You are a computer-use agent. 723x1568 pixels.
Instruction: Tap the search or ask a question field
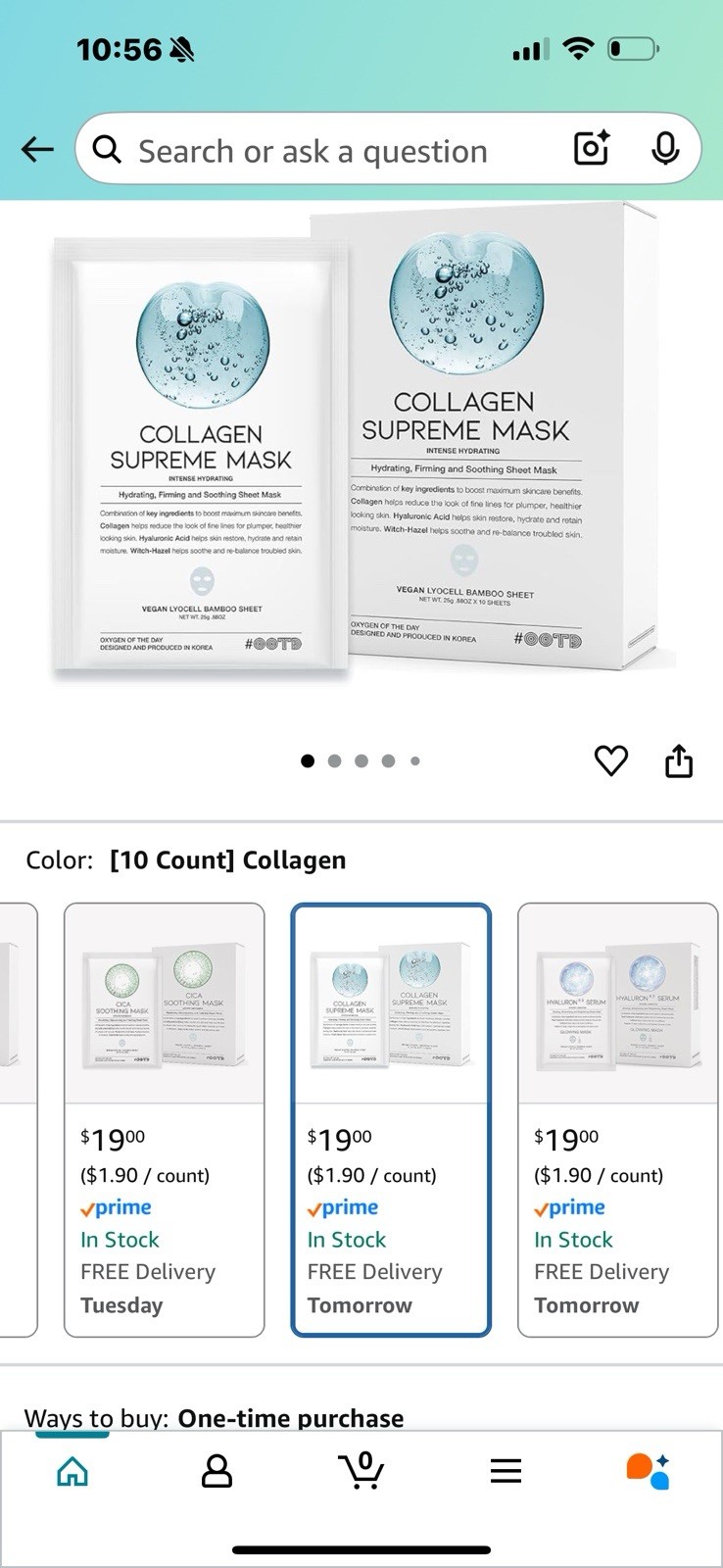(x=323, y=151)
